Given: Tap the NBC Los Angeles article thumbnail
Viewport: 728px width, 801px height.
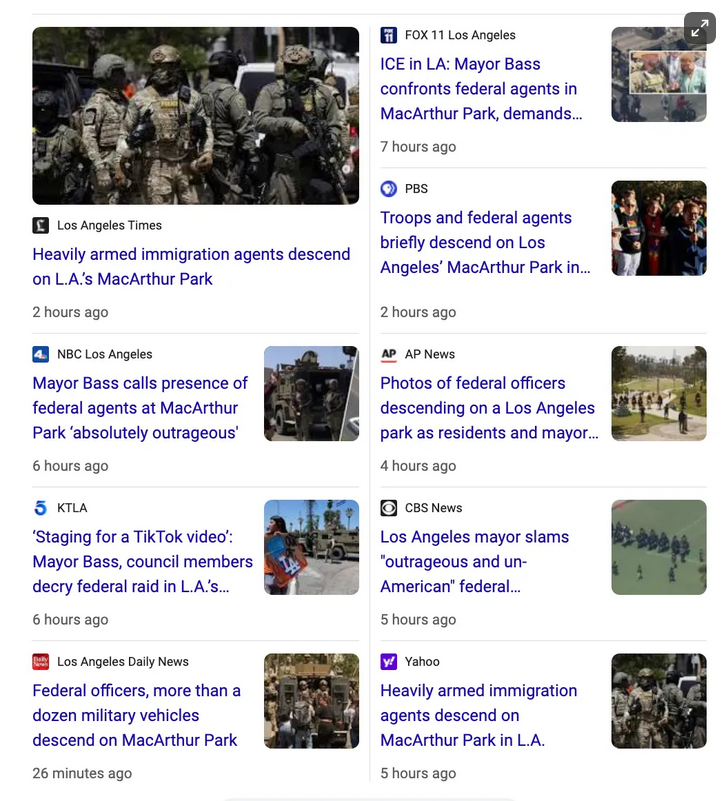Looking at the screenshot, I should click(311, 393).
